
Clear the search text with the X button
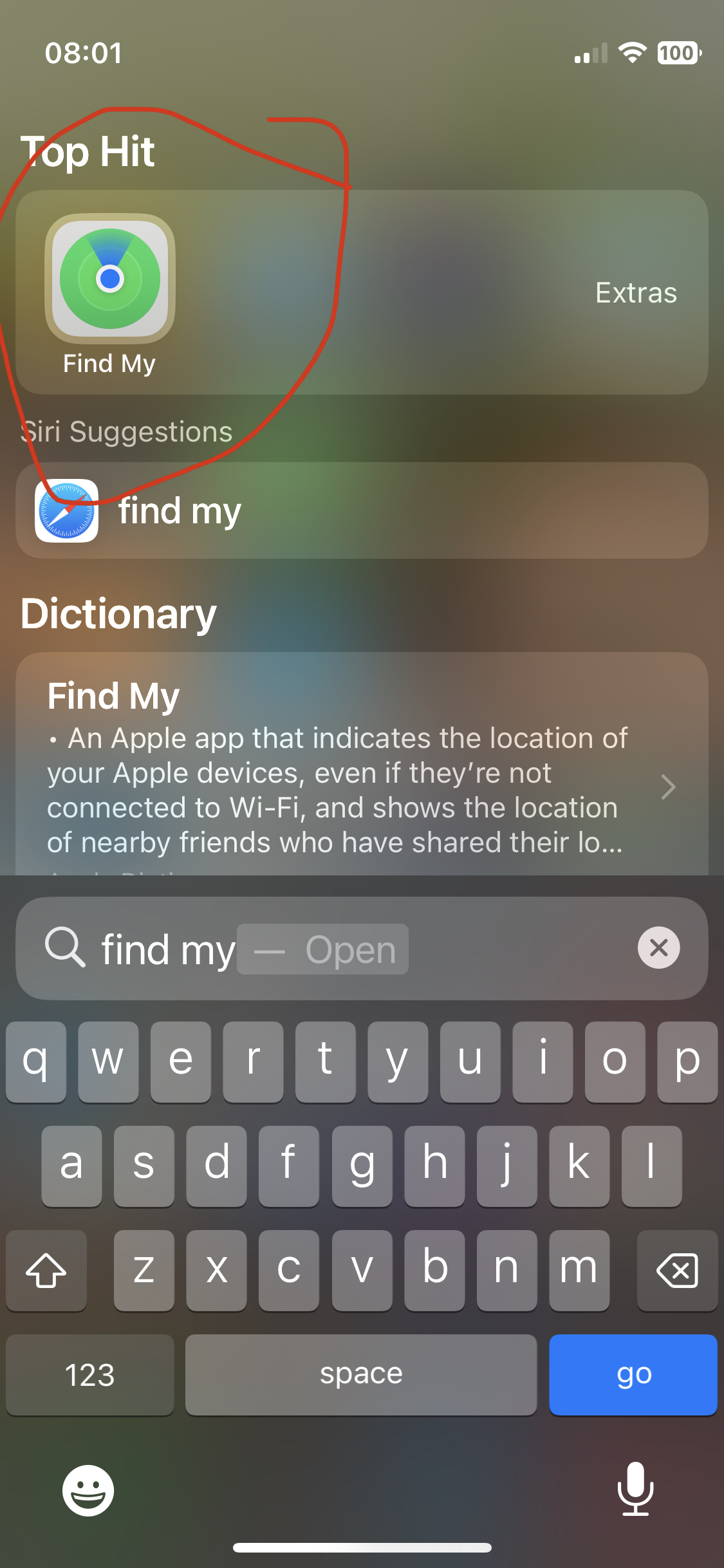coord(658,947)
